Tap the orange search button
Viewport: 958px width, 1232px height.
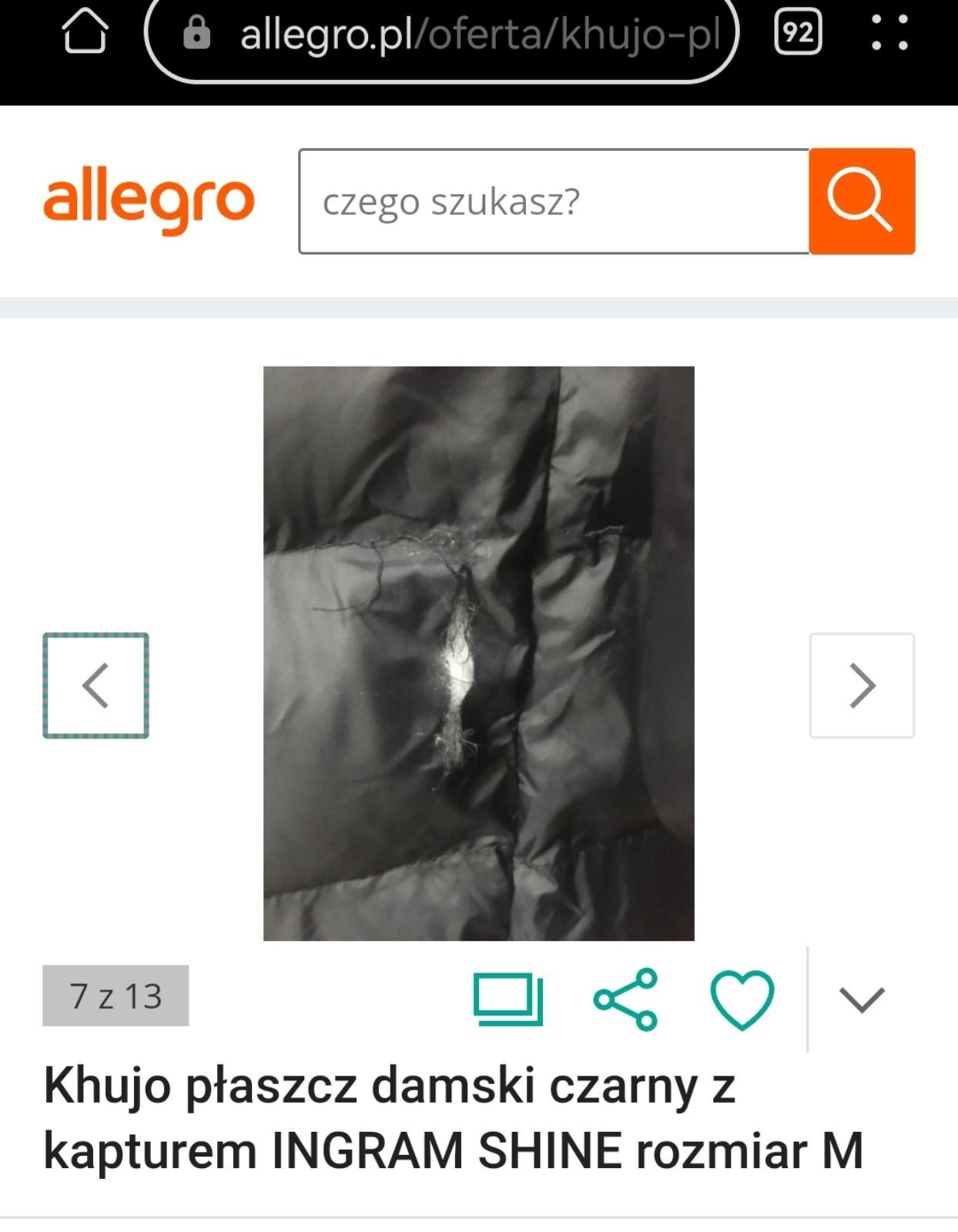pyautogui.click(x=861, y=202)
